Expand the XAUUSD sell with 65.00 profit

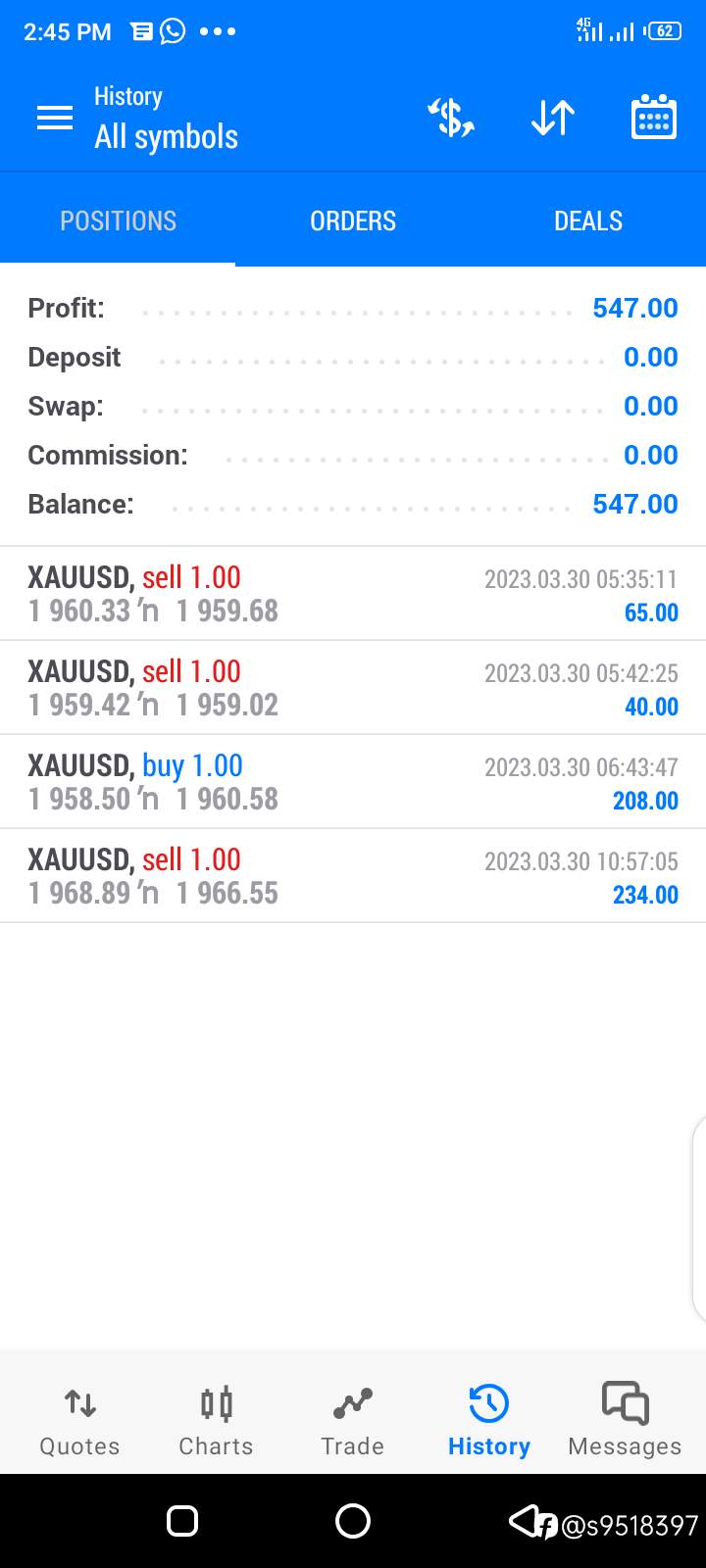click(353, 594)
